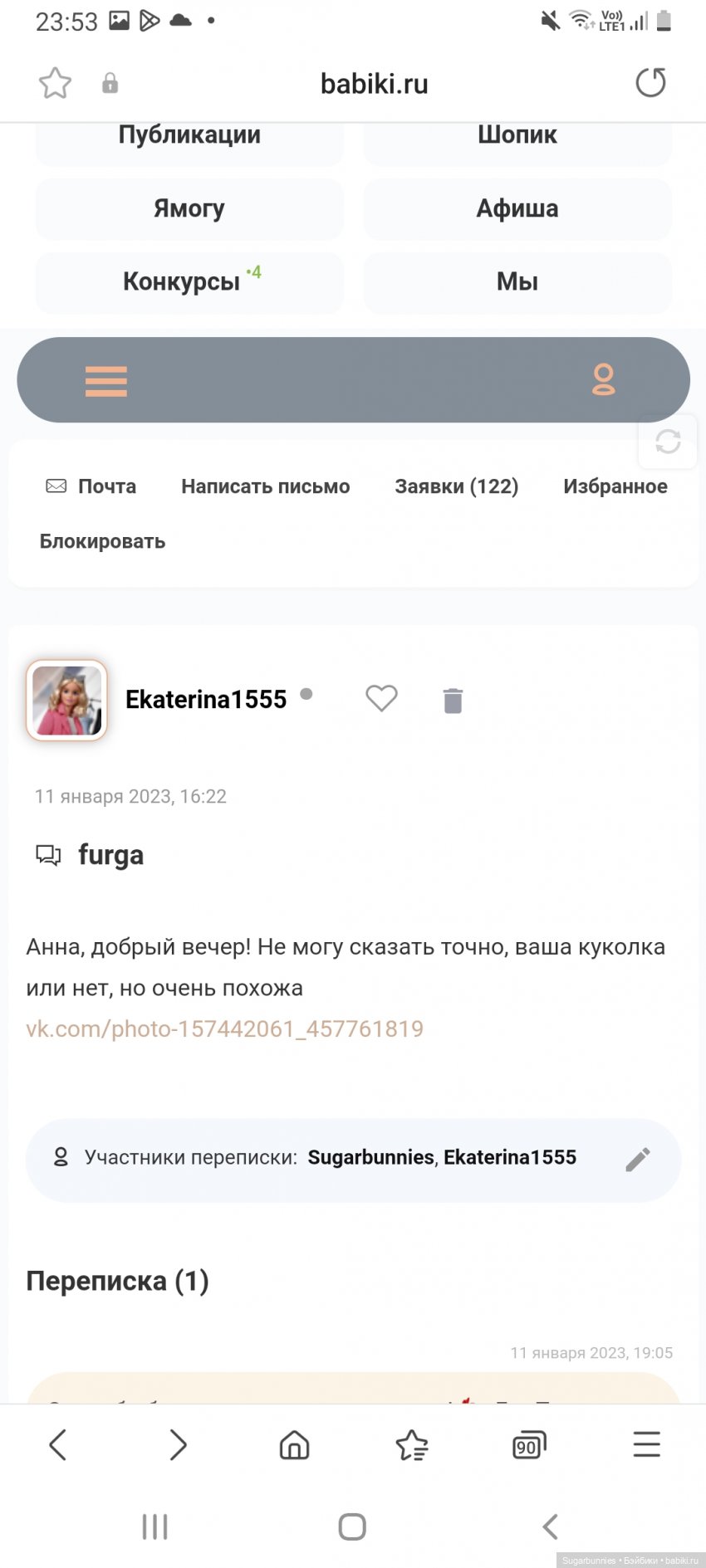Open the Афиша section
This screenshot has height=1568, width=706.
[x=517, y=208]
